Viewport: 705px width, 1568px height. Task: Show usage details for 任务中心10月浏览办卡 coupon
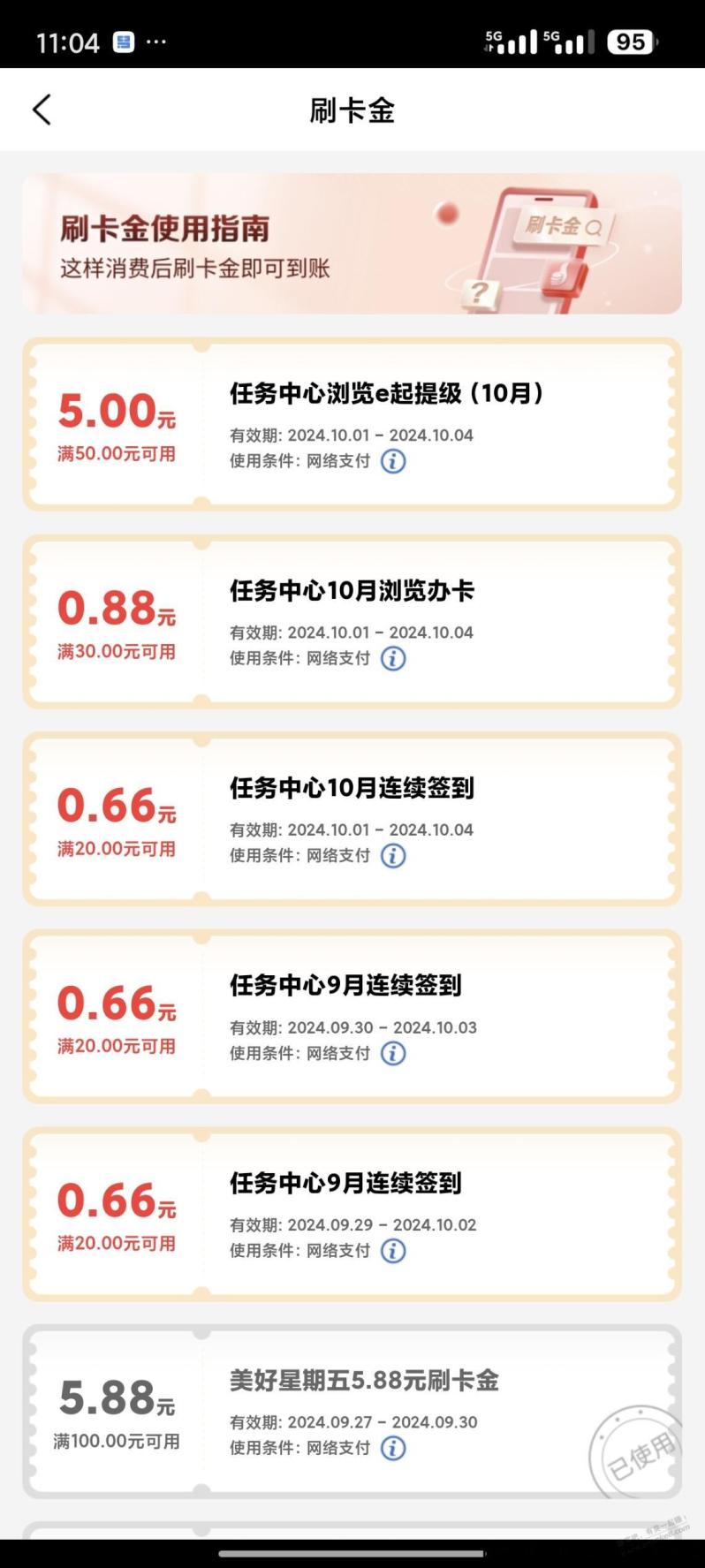[393, 658]
